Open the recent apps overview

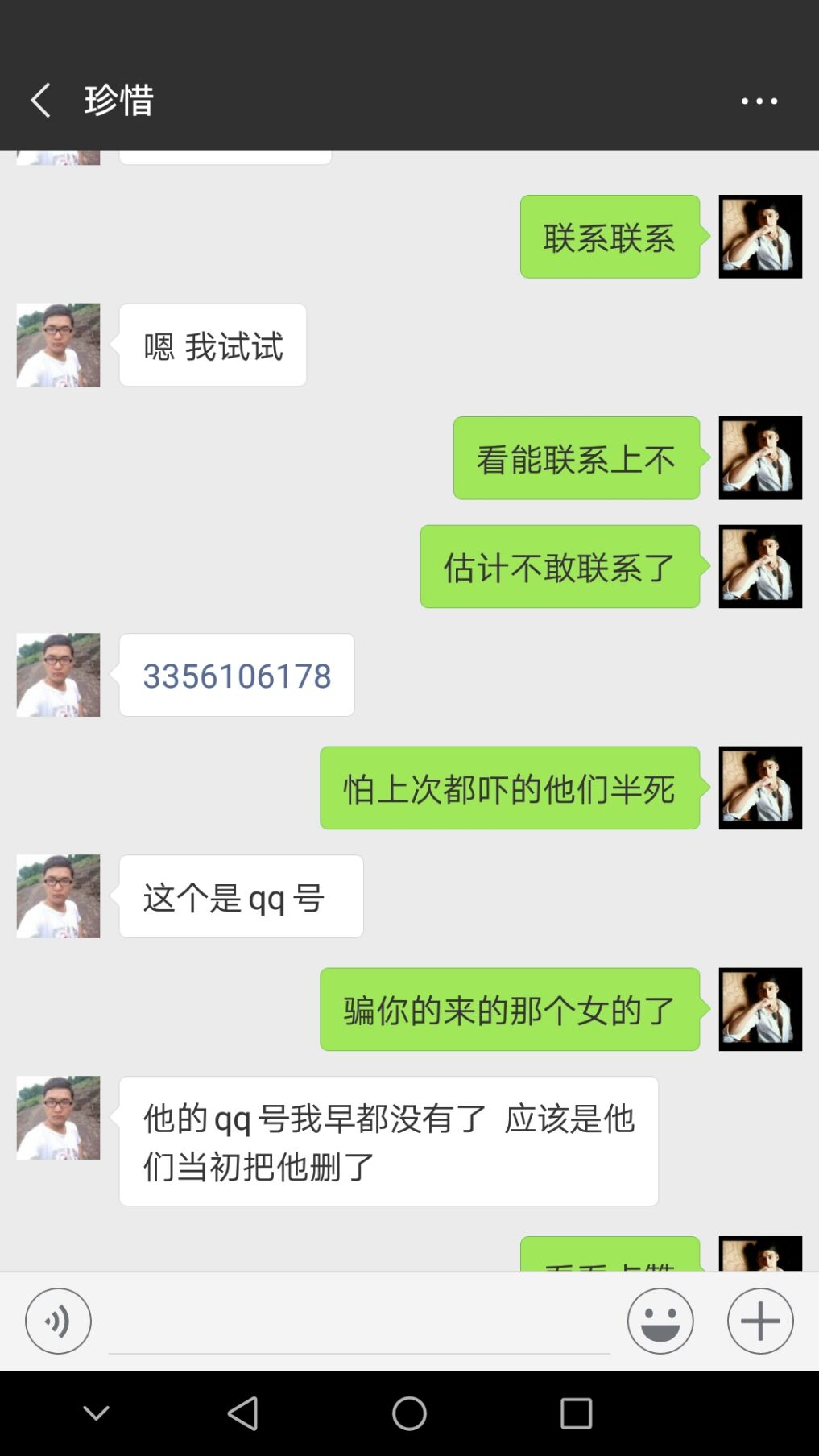pyautogui.click(x=576, y=1413)
